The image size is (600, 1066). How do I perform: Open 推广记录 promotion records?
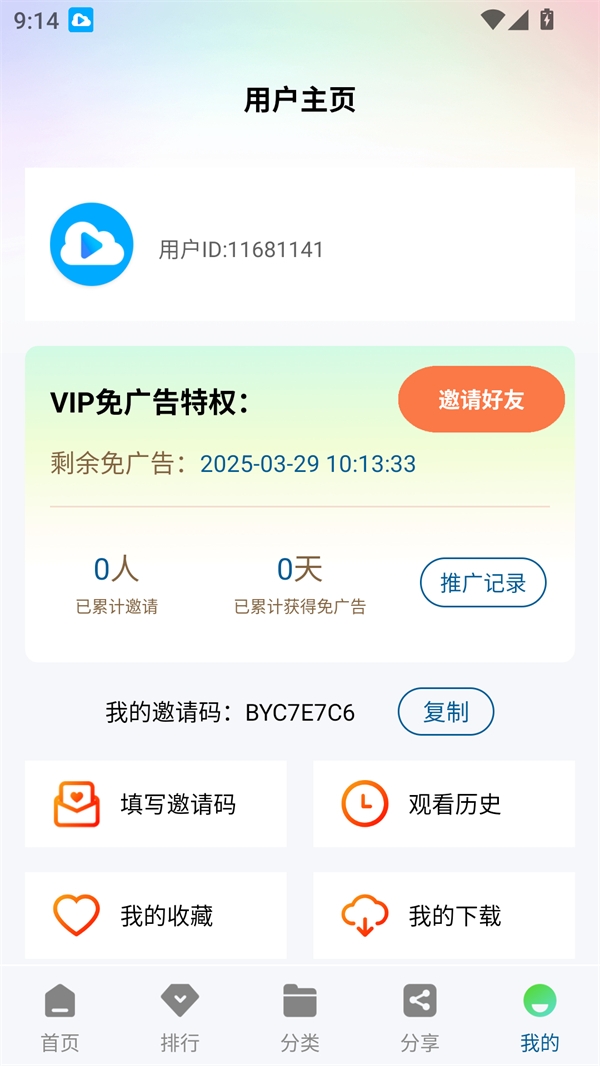(x=483, y=583)
